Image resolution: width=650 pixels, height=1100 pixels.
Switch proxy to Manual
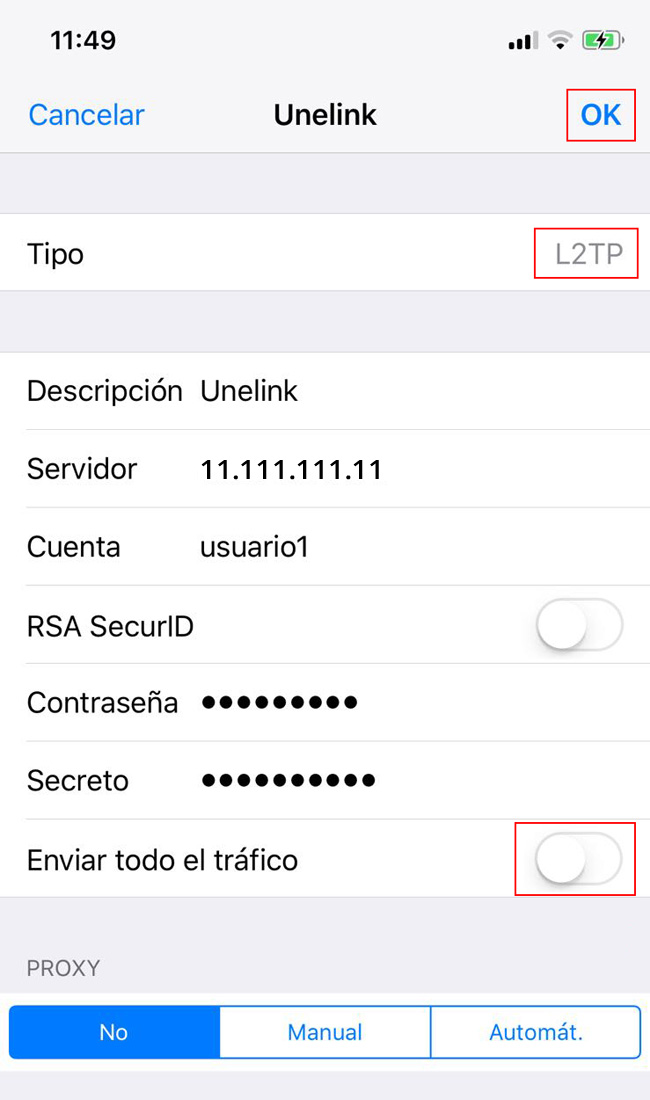point(325,1032)
